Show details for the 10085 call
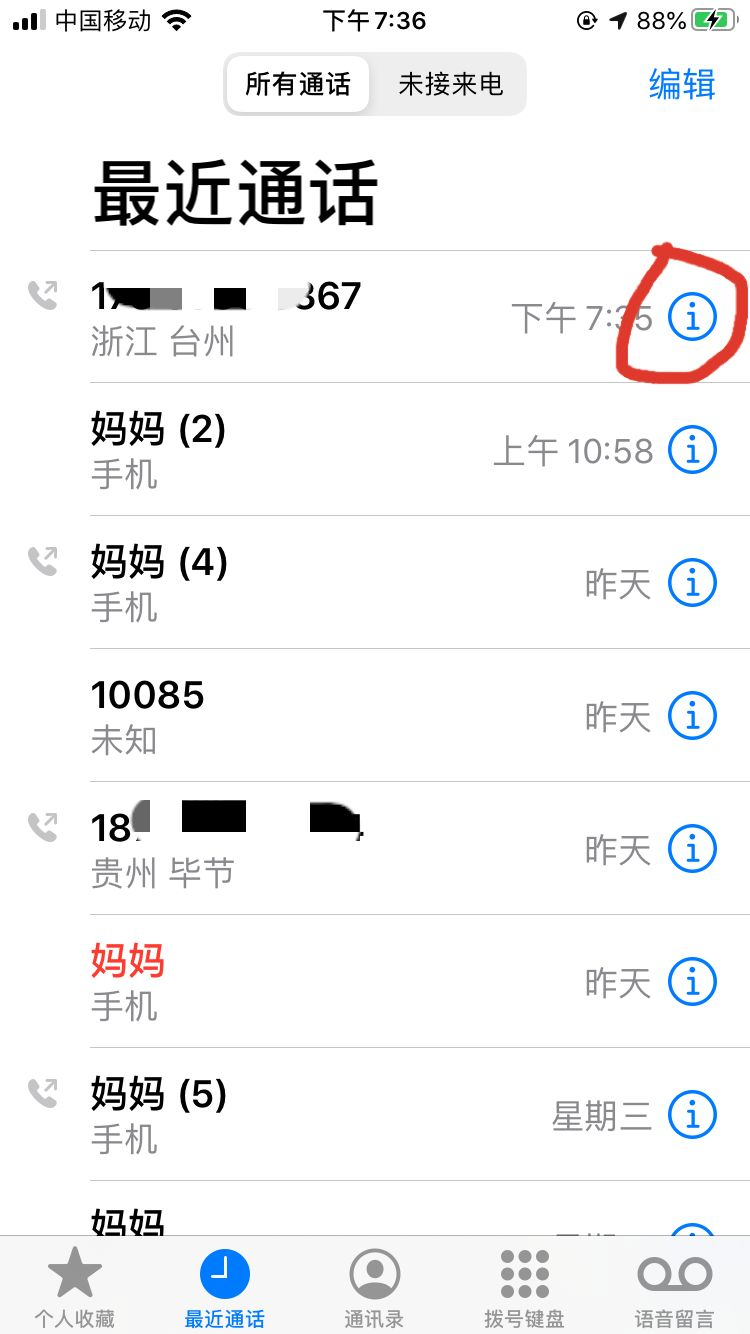This screenshot has height=1334, width=750. pos(692,716)
